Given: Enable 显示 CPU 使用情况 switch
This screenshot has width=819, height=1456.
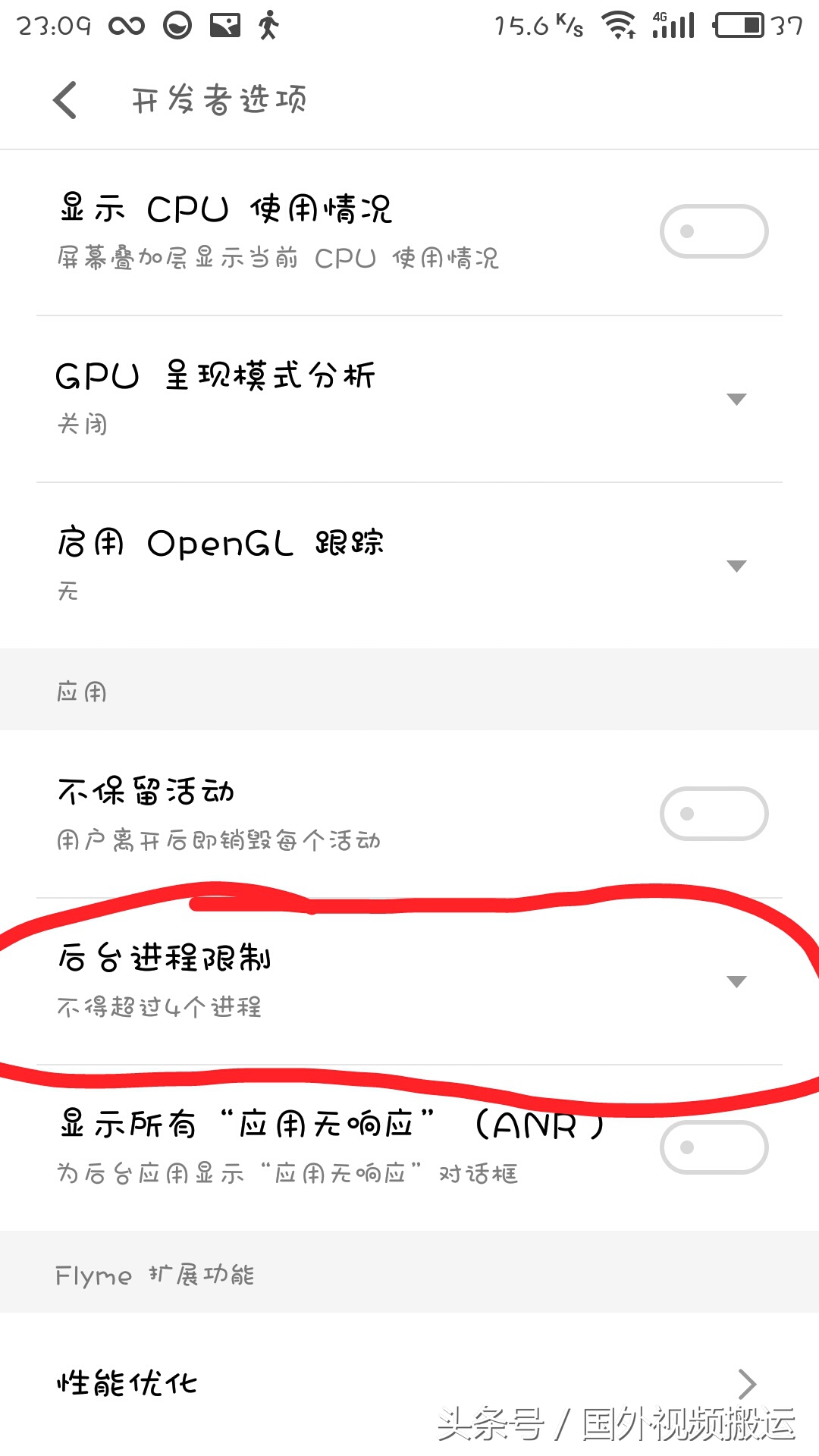Looking at the screenshot, I should pyautogui.click(x=714, y=230).
